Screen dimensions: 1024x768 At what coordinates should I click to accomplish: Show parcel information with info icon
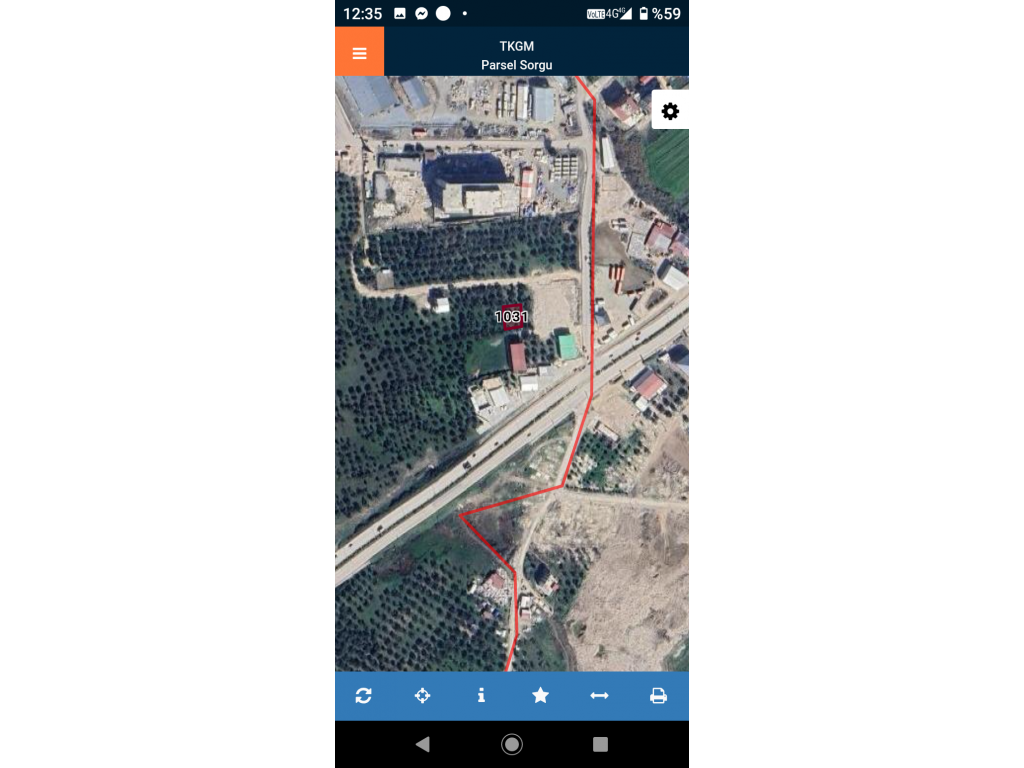[x=481, y=695]
